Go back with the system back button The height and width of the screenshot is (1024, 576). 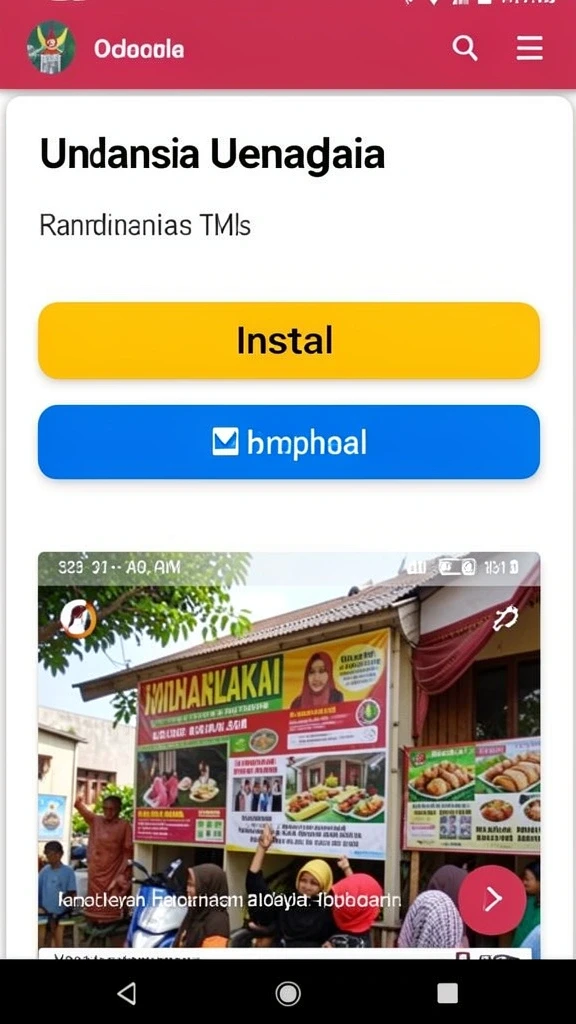127,993
